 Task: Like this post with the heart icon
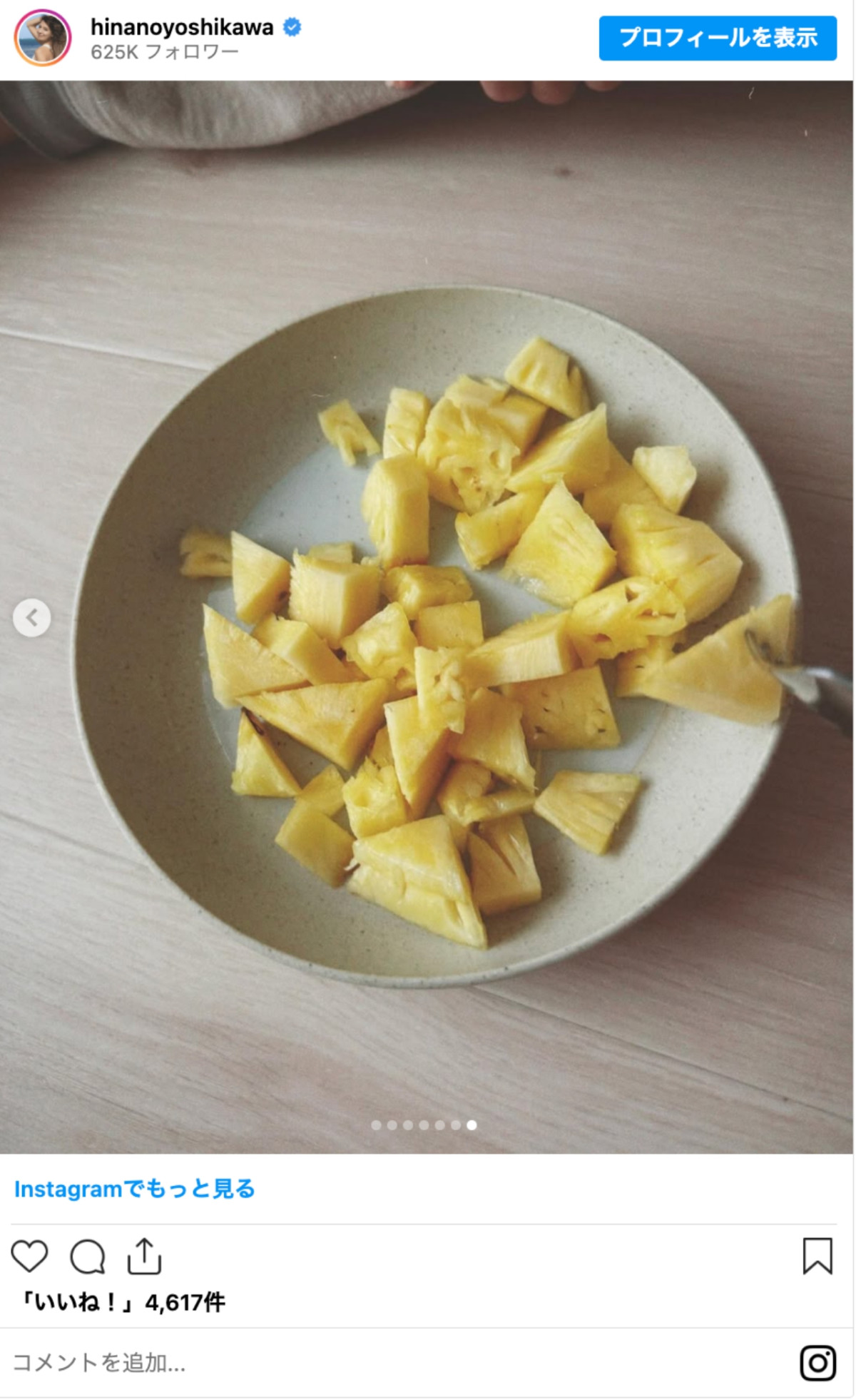coord(29,1256)
